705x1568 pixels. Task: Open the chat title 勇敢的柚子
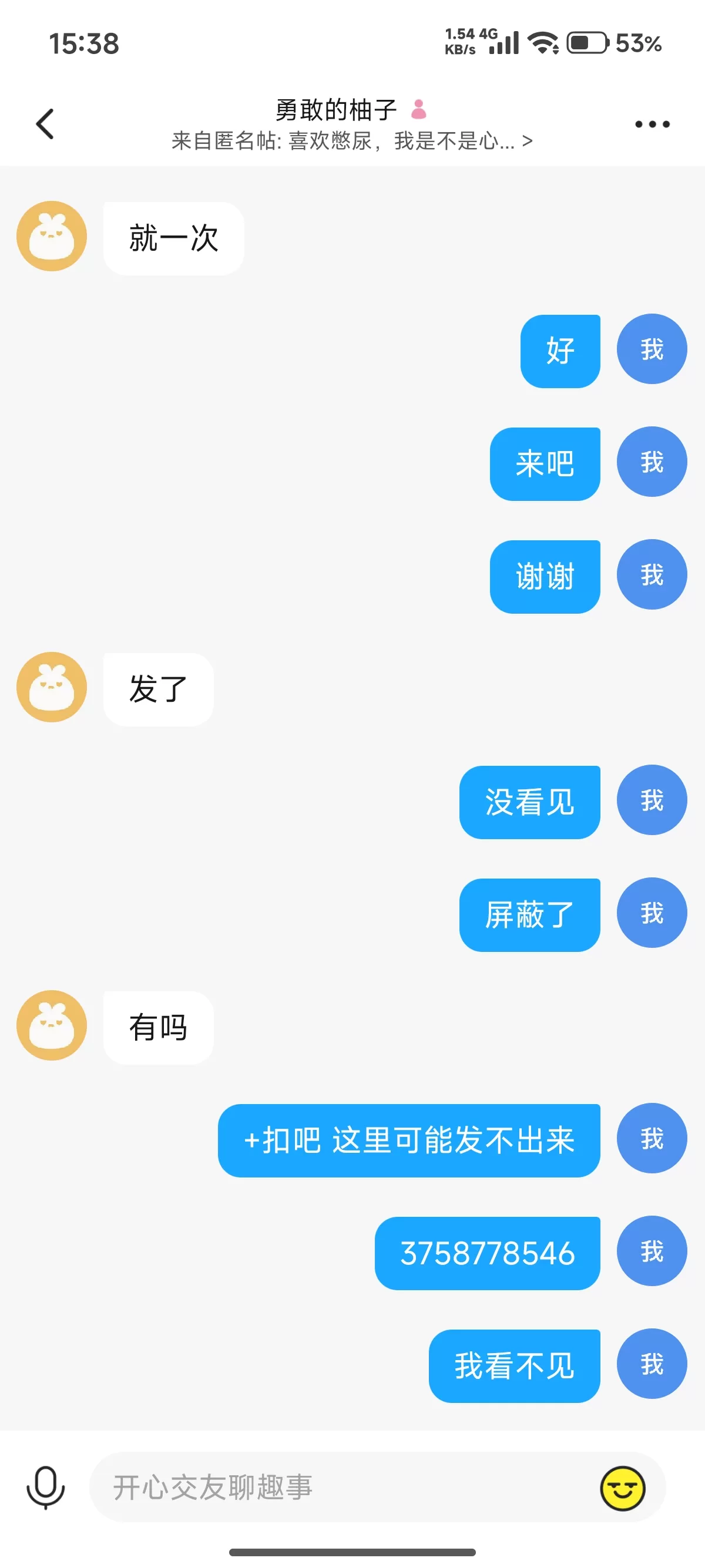(334, 110)
